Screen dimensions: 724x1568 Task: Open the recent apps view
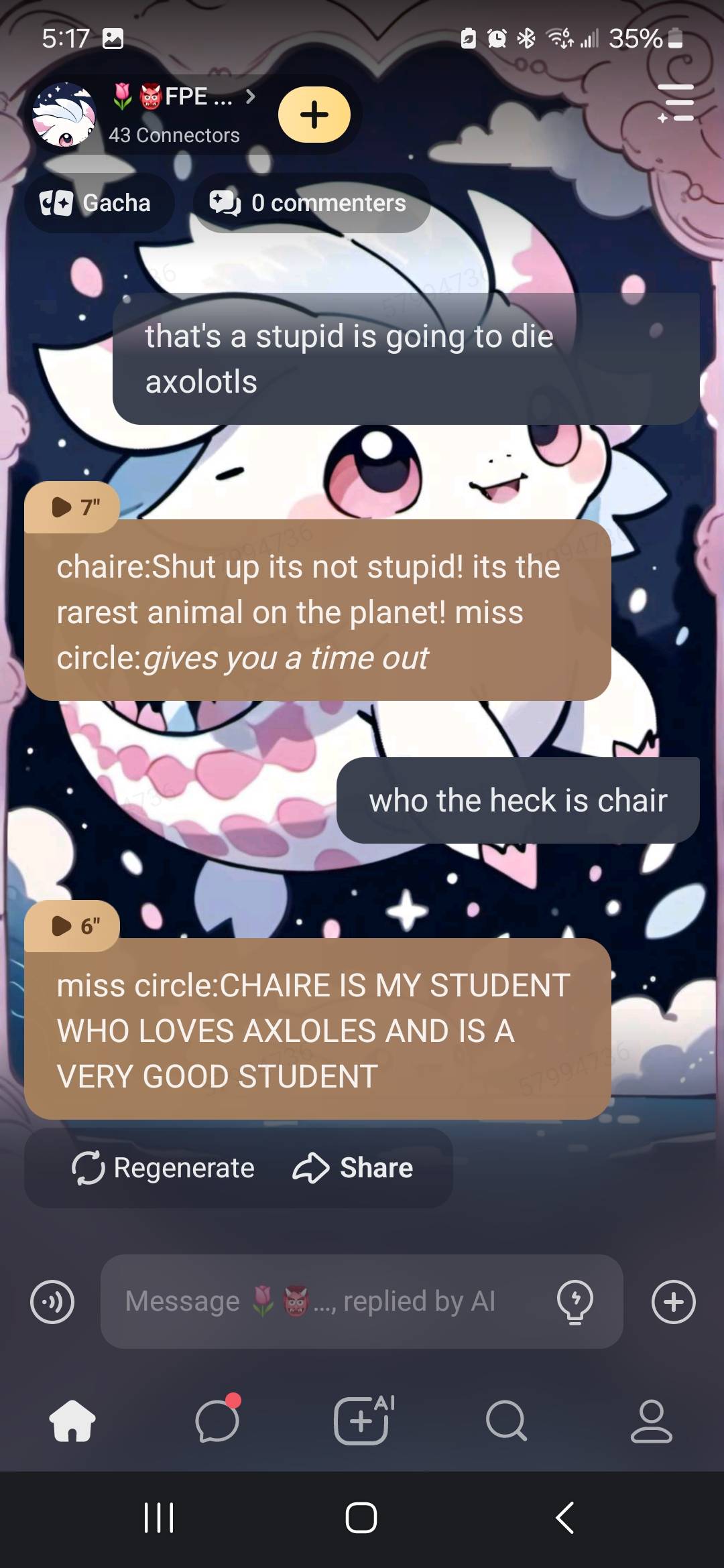(x=159, y=1517)
